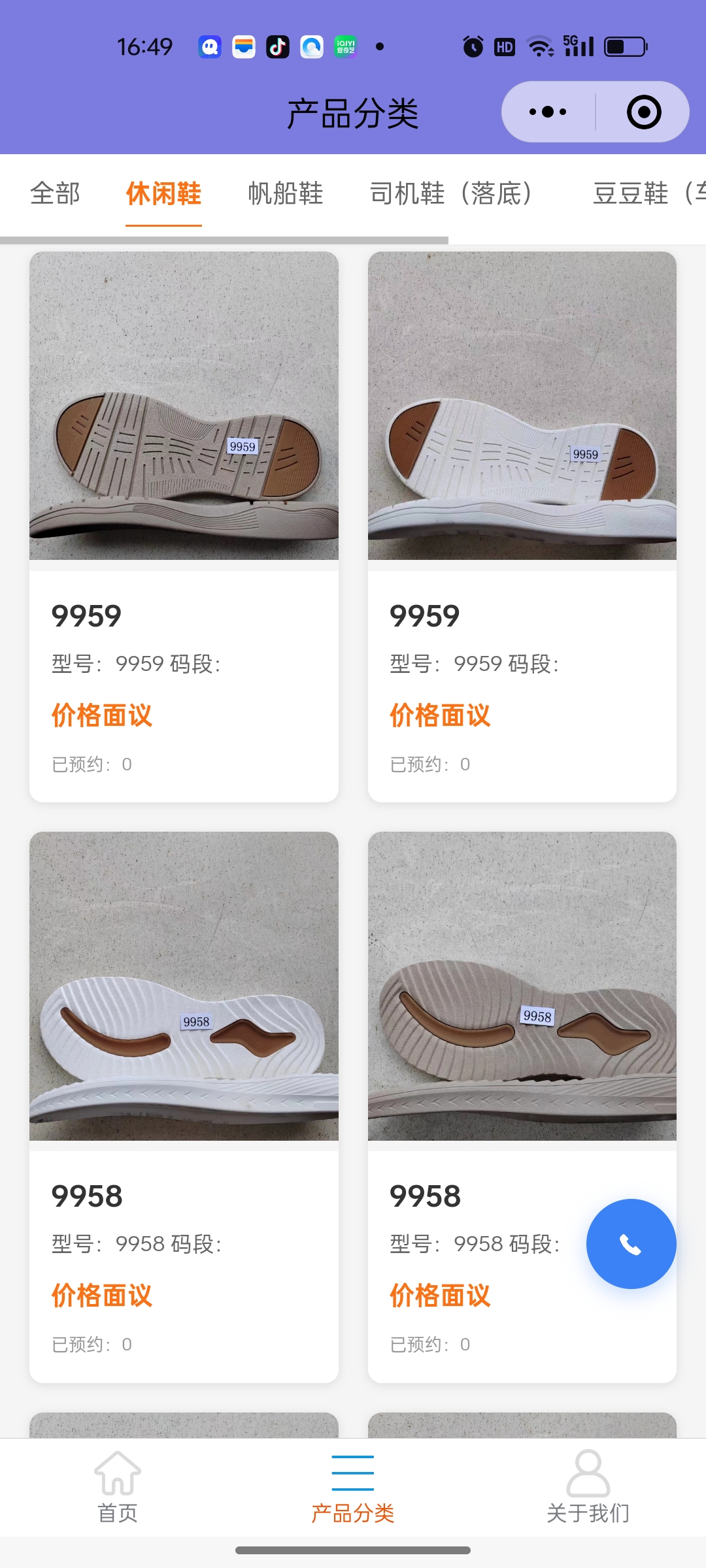
Task: Call the seller using the blue phone button
Action: pos(631,1244)
